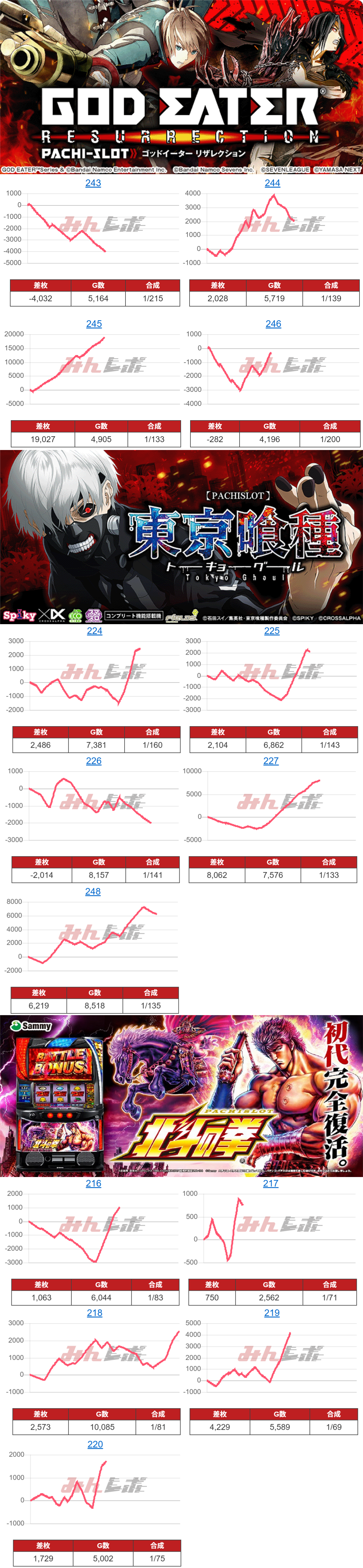Open Tokyo Ghoul machine 224 link
This screenshot has width=363, height=1568.
pos(94,631)
